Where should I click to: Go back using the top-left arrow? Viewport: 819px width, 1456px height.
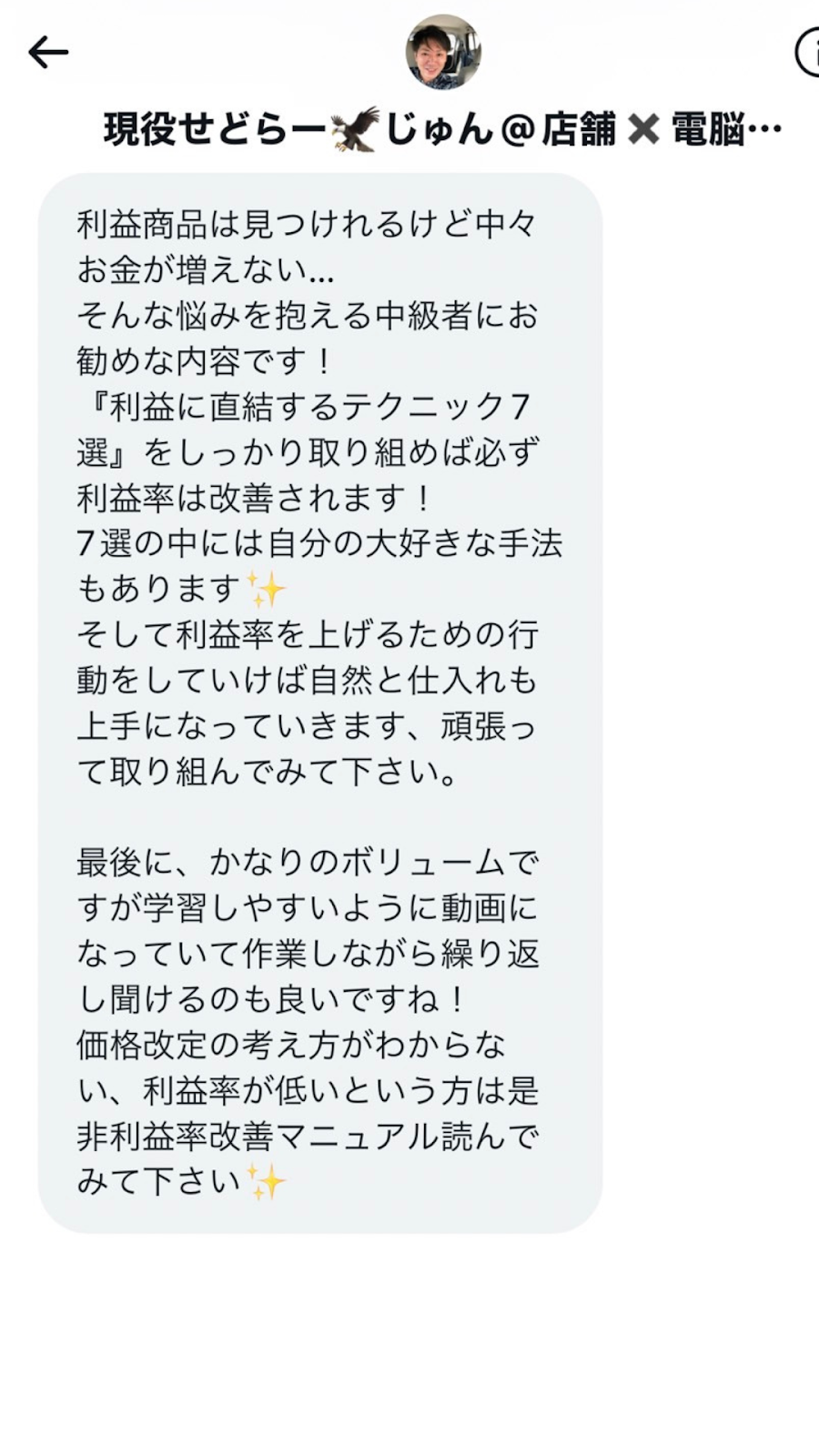(x=48, y=53)
